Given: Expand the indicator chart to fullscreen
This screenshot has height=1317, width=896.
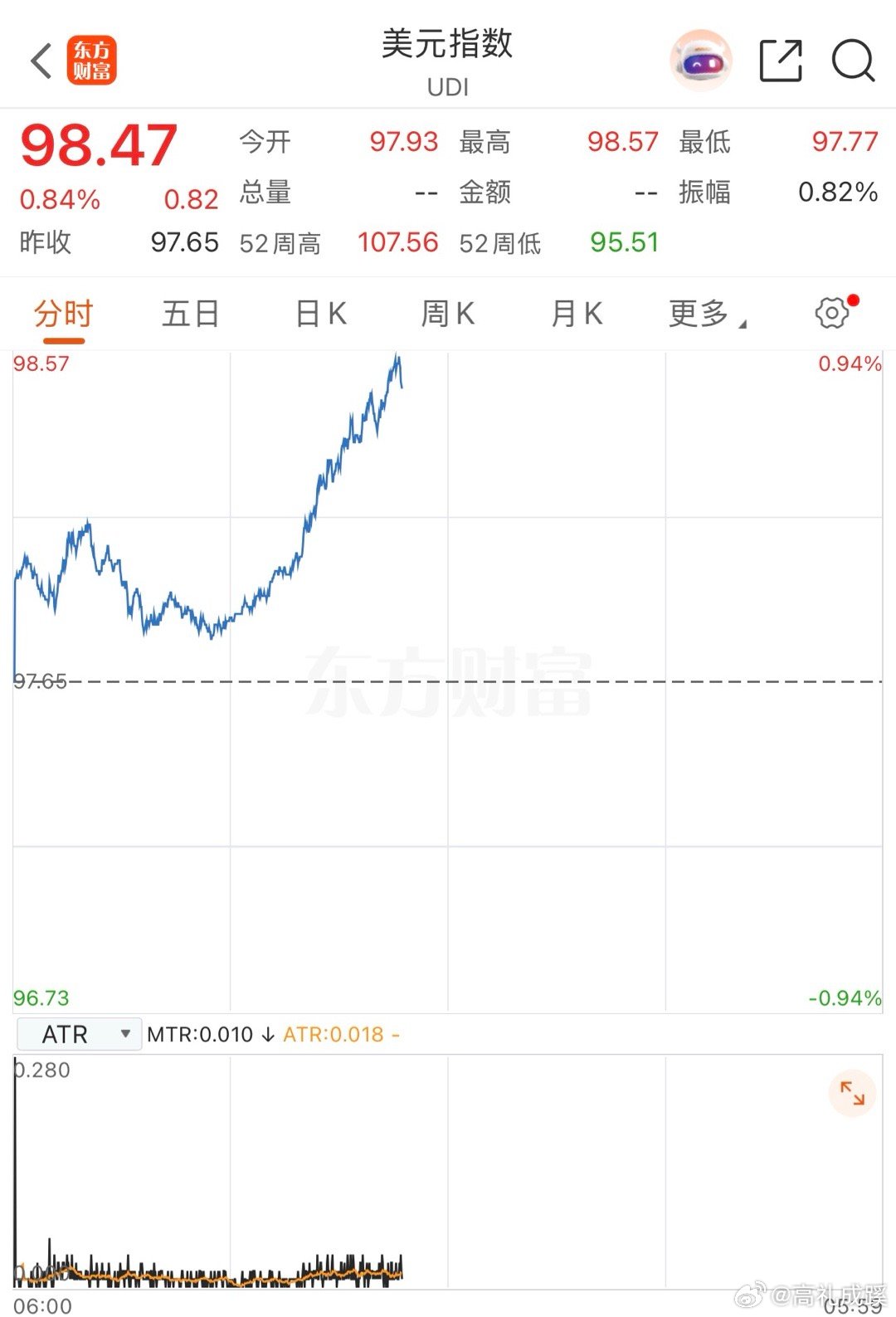Looking at the screenshot, I should (x=853, y=1094).
